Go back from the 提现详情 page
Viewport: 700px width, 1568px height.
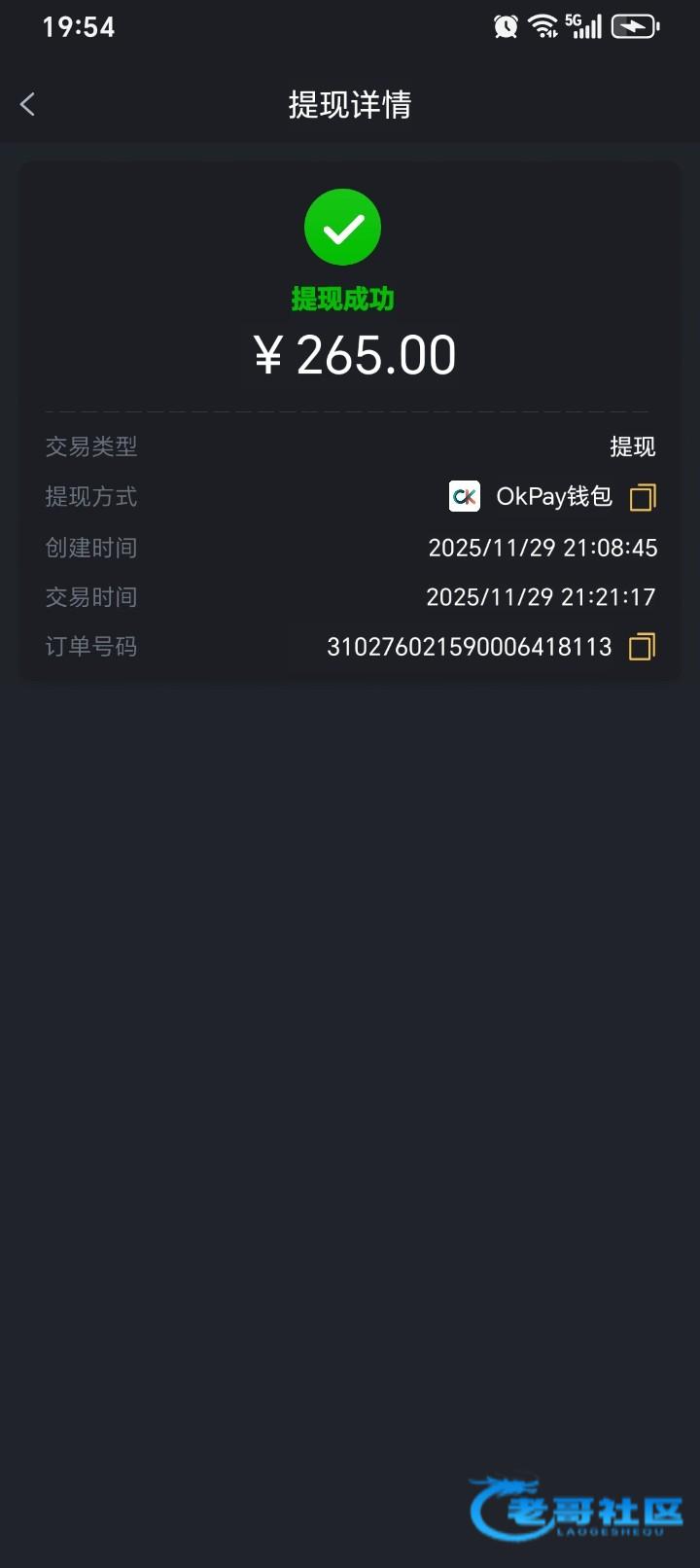coord(27,104)
